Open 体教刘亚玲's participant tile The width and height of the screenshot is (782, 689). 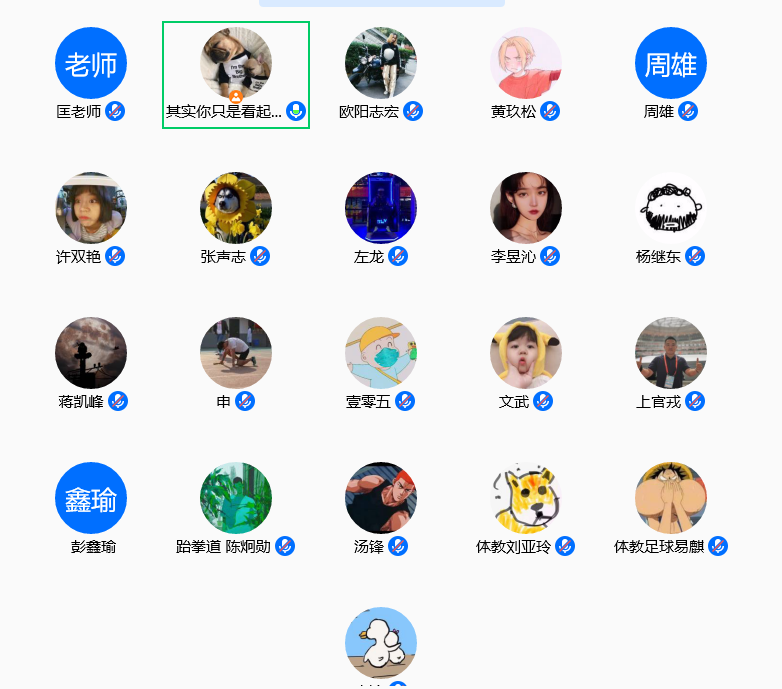click(526, 498)
